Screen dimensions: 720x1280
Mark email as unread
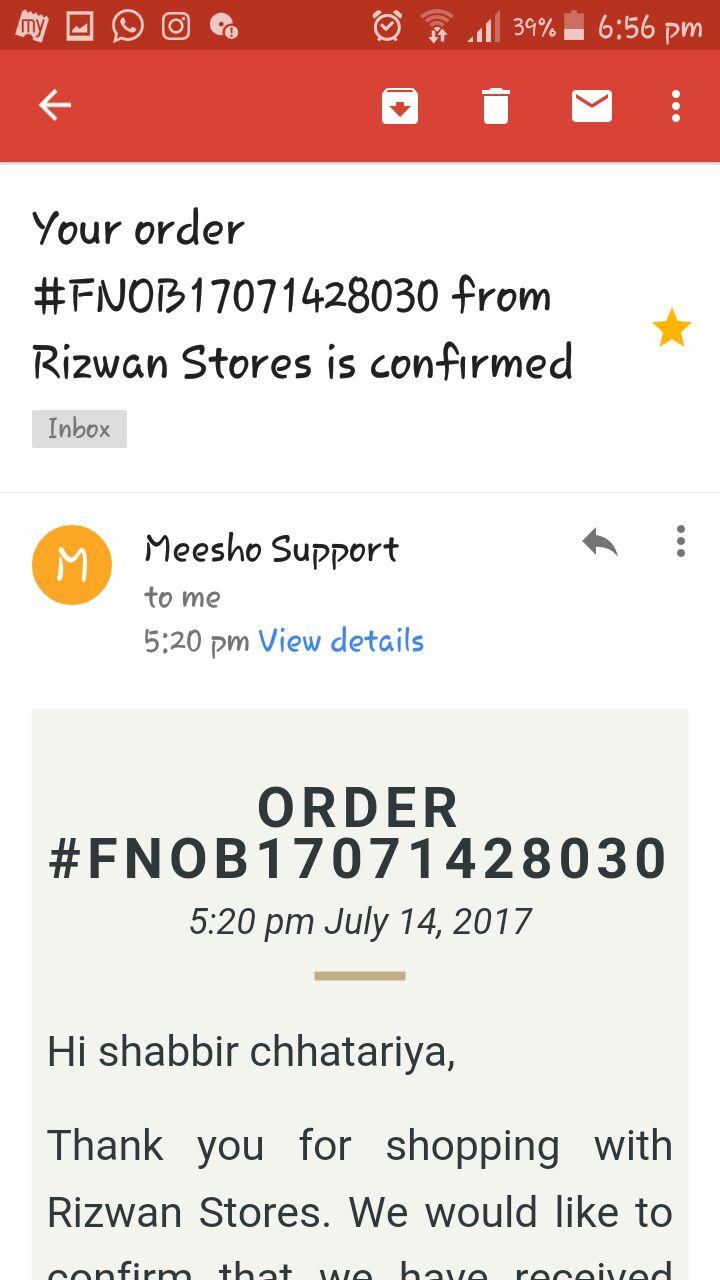click(x=591, y=105)
